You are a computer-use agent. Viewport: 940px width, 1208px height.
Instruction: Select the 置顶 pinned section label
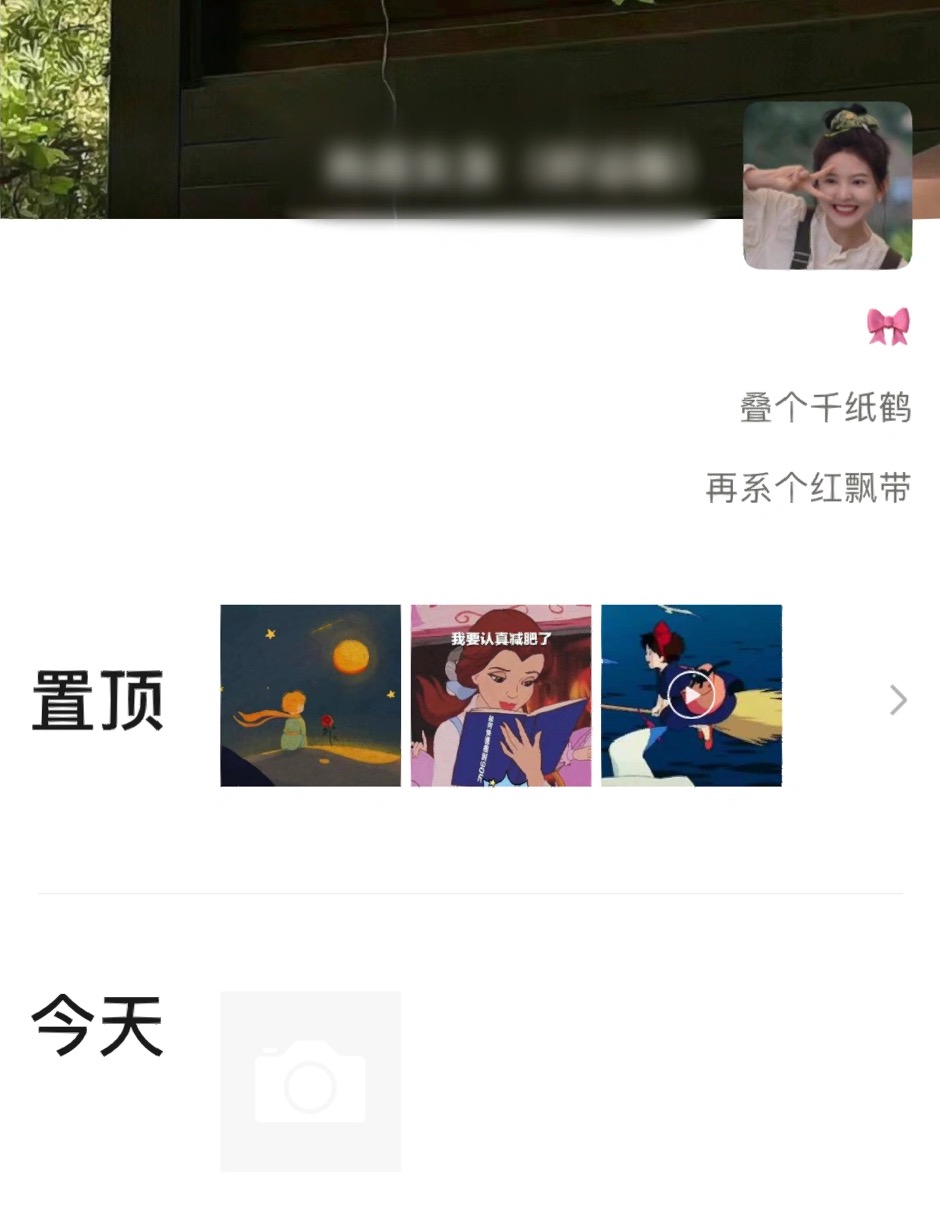[x=96, y=700]
